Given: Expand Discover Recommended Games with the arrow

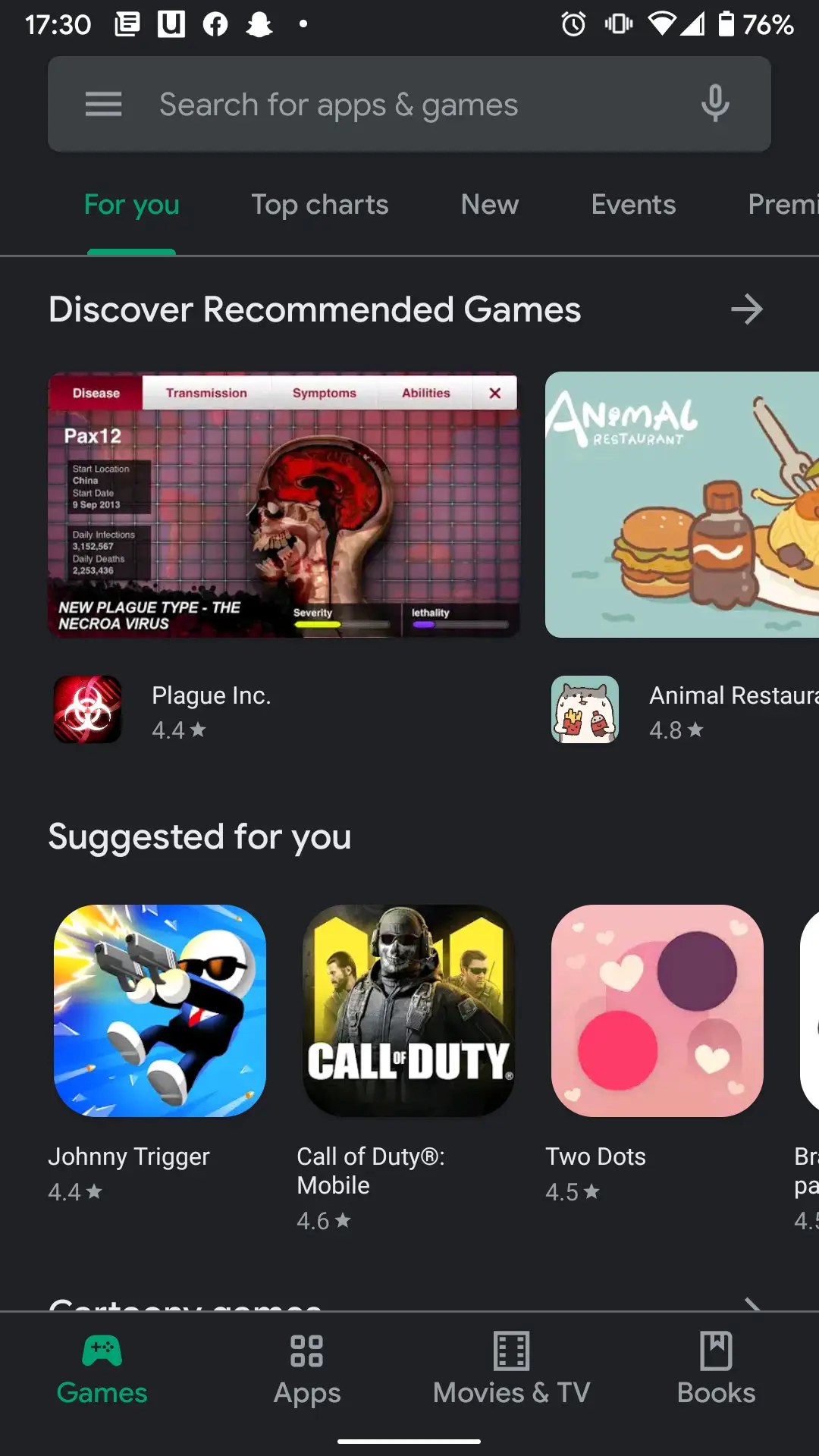Looking at the screenshot, I should click(x=746, y=309).
